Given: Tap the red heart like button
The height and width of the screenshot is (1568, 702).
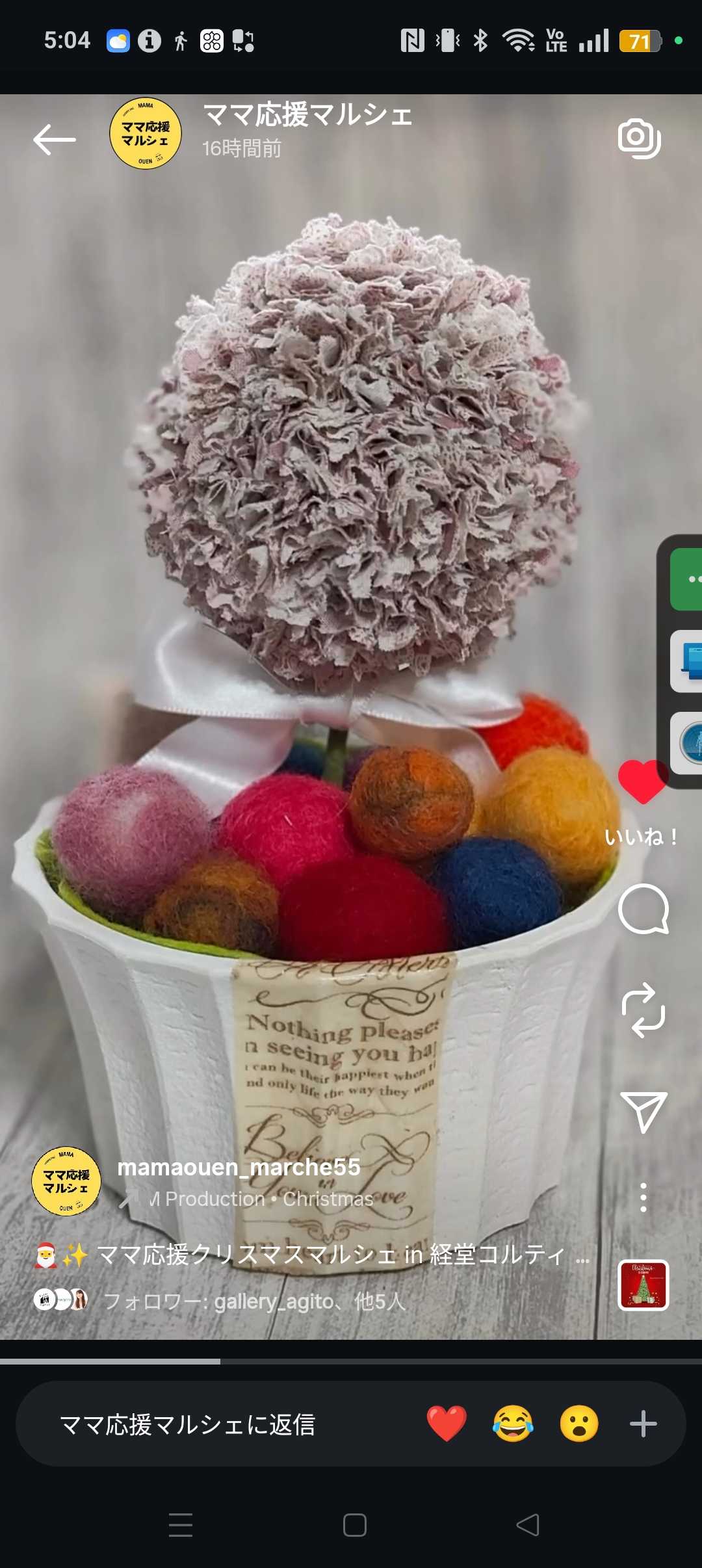Looking at the screenshot, I should pyautogui.click(x=641, y=782).
